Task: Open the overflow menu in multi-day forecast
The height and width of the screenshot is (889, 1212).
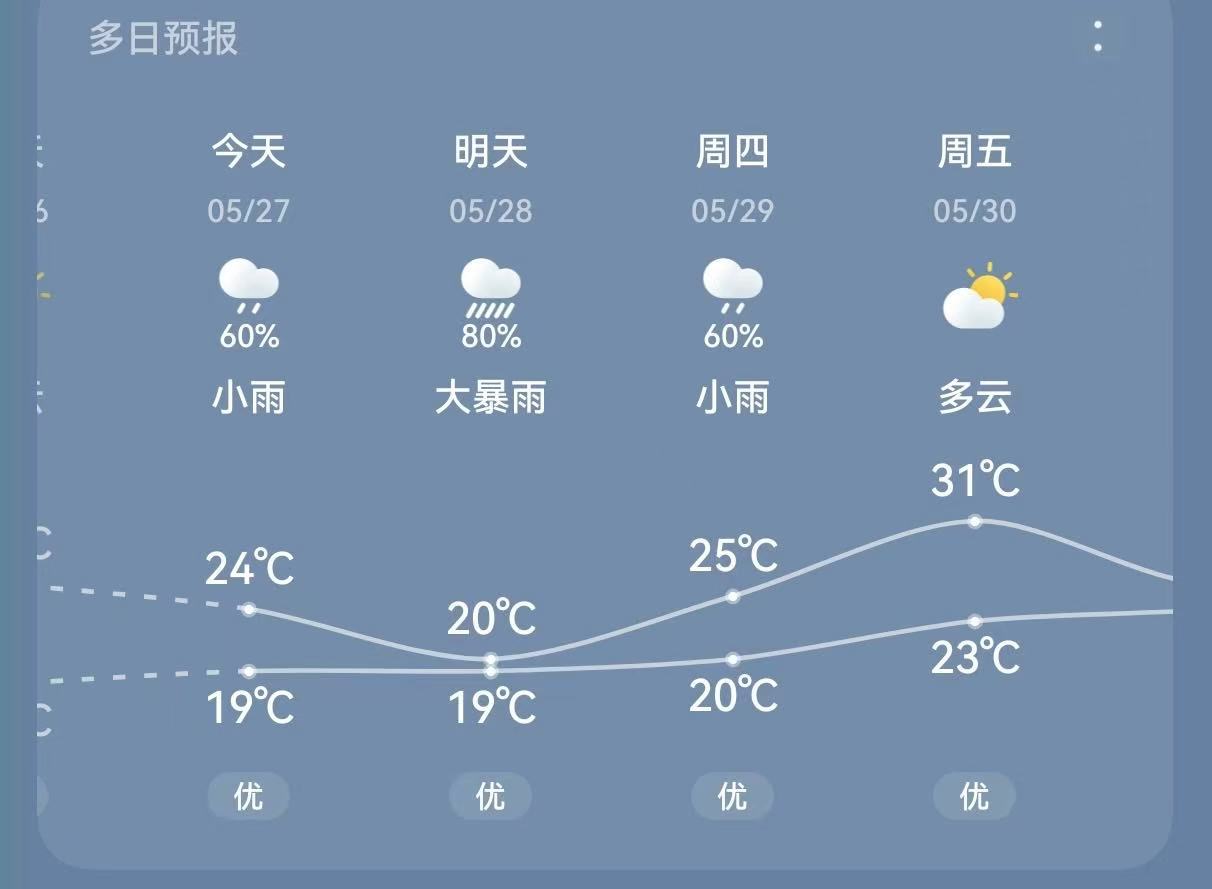Action: (1098, 37)
